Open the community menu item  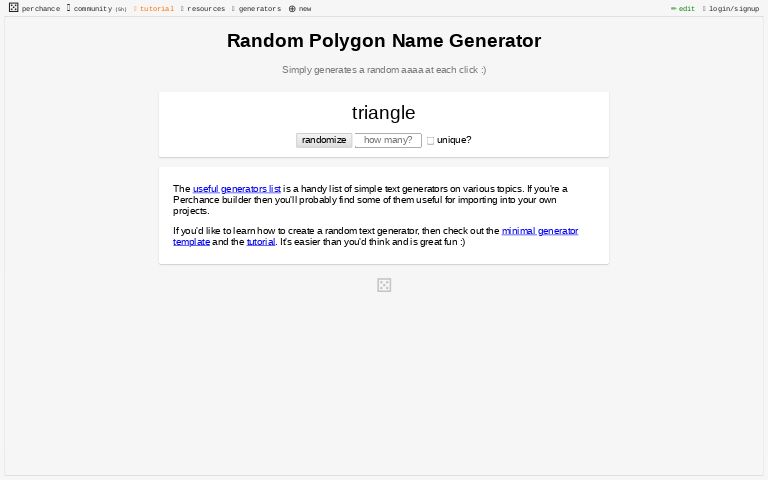click(97, 8)
